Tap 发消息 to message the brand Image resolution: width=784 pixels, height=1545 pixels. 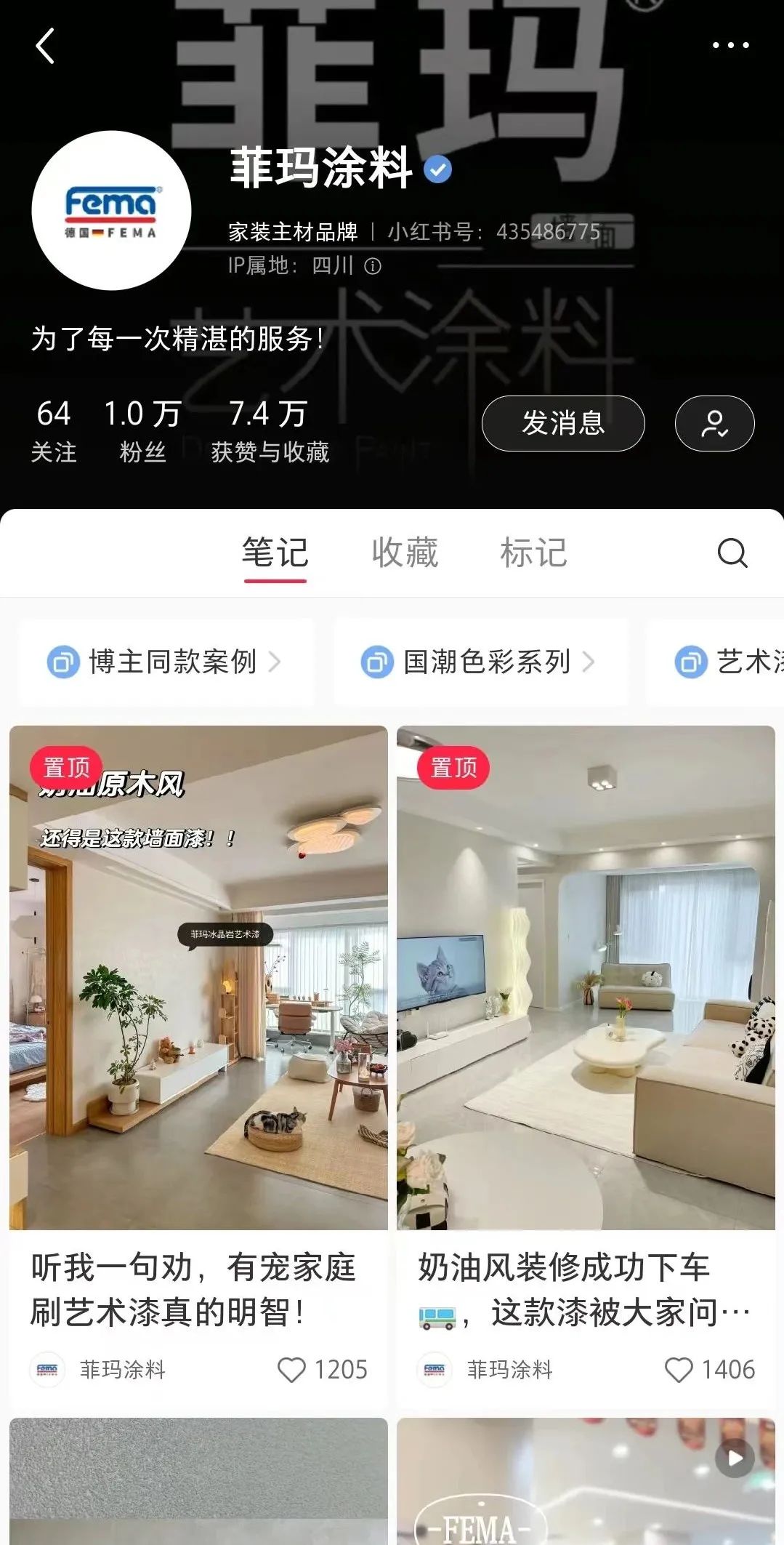[562, 423]
